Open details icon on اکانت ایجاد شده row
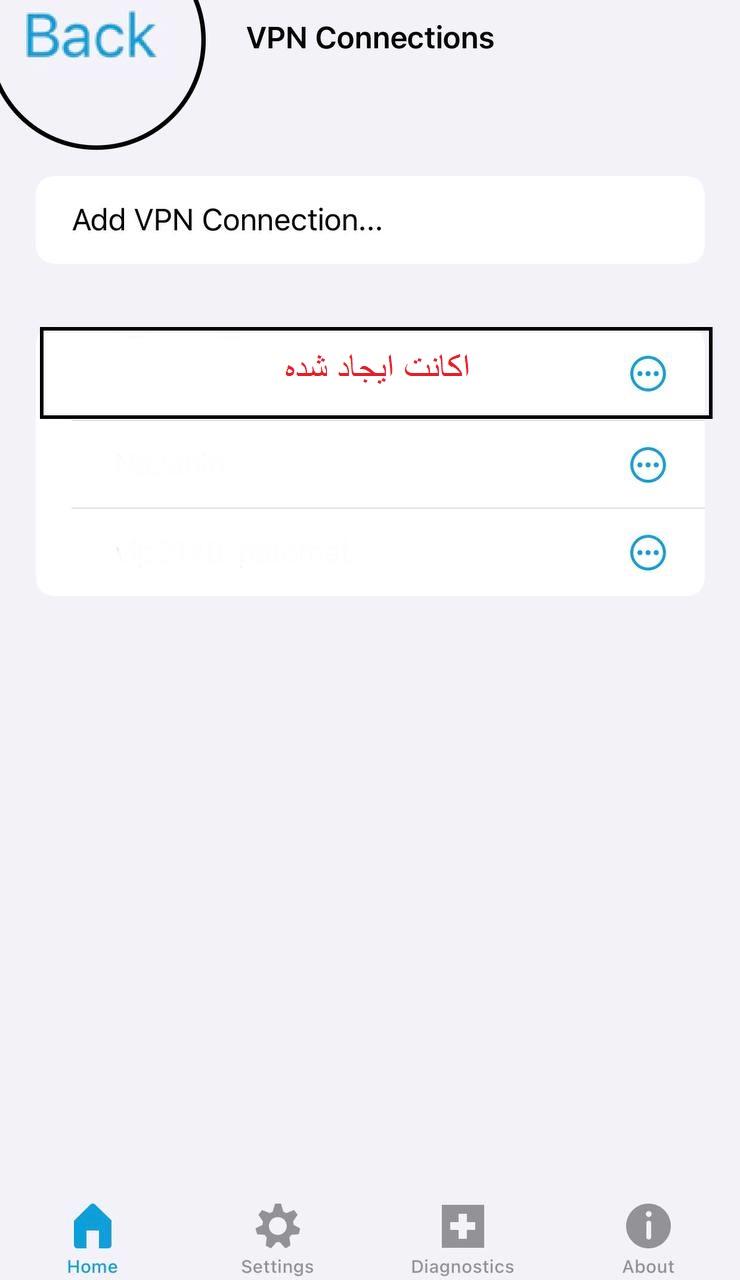 point(648,374)
